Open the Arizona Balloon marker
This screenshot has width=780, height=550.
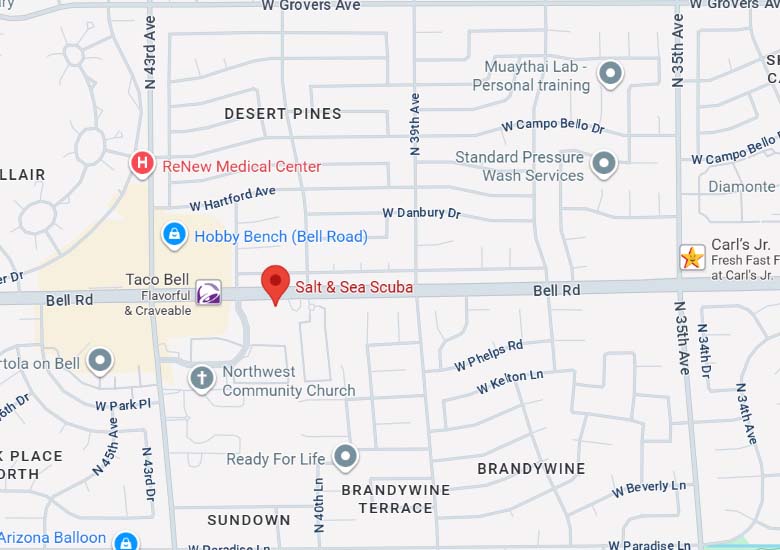(126, 542)
